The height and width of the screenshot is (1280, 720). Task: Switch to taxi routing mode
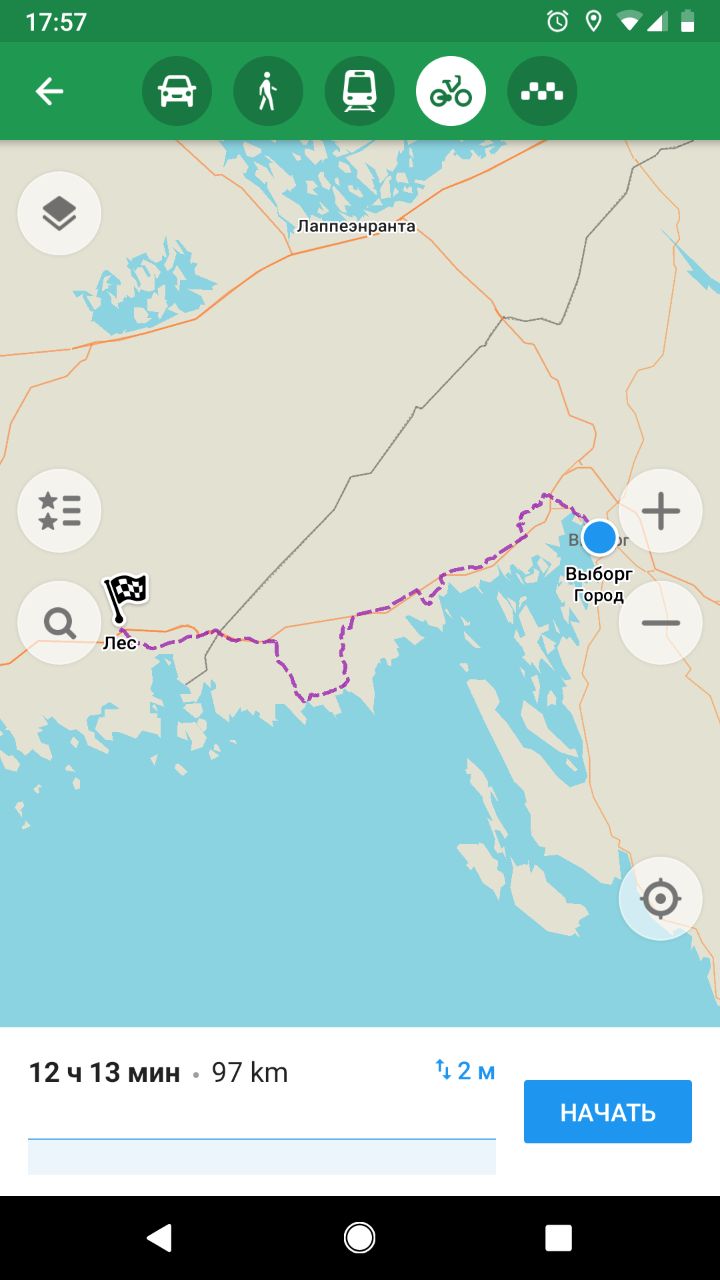(x=542, y=92)
